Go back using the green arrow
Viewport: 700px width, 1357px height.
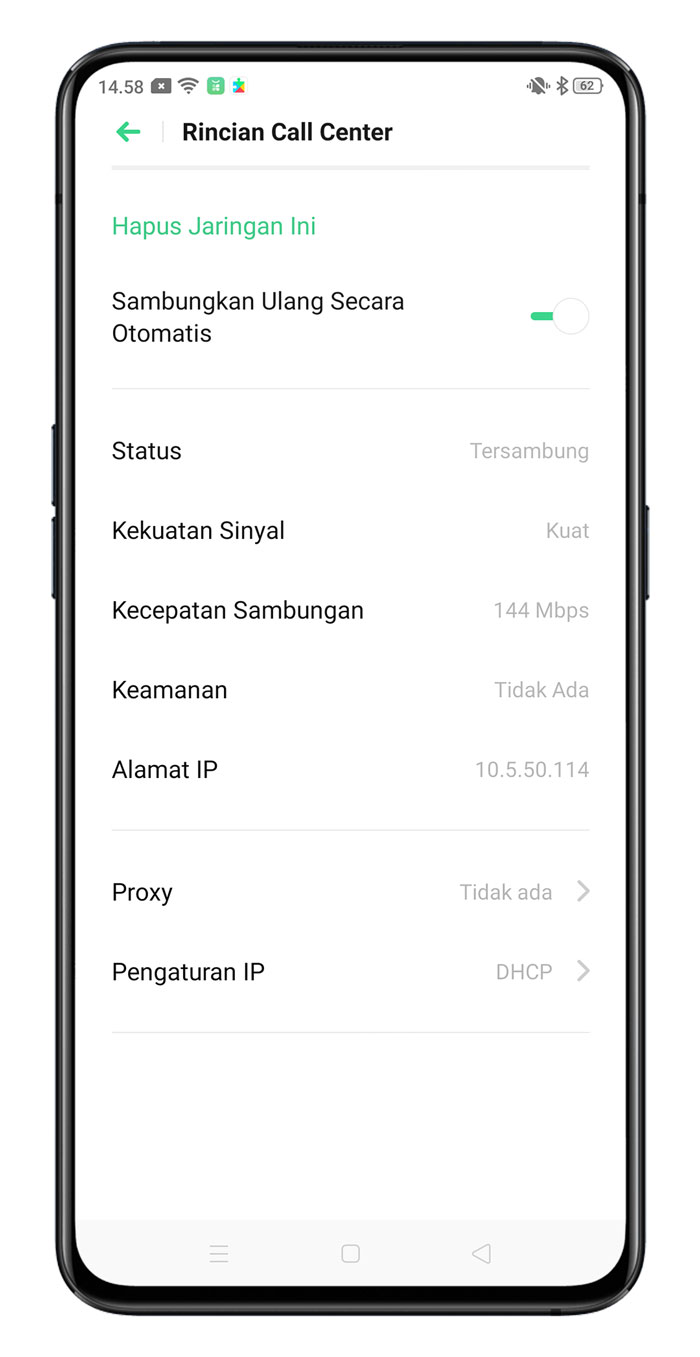click(x=128, y=132)
